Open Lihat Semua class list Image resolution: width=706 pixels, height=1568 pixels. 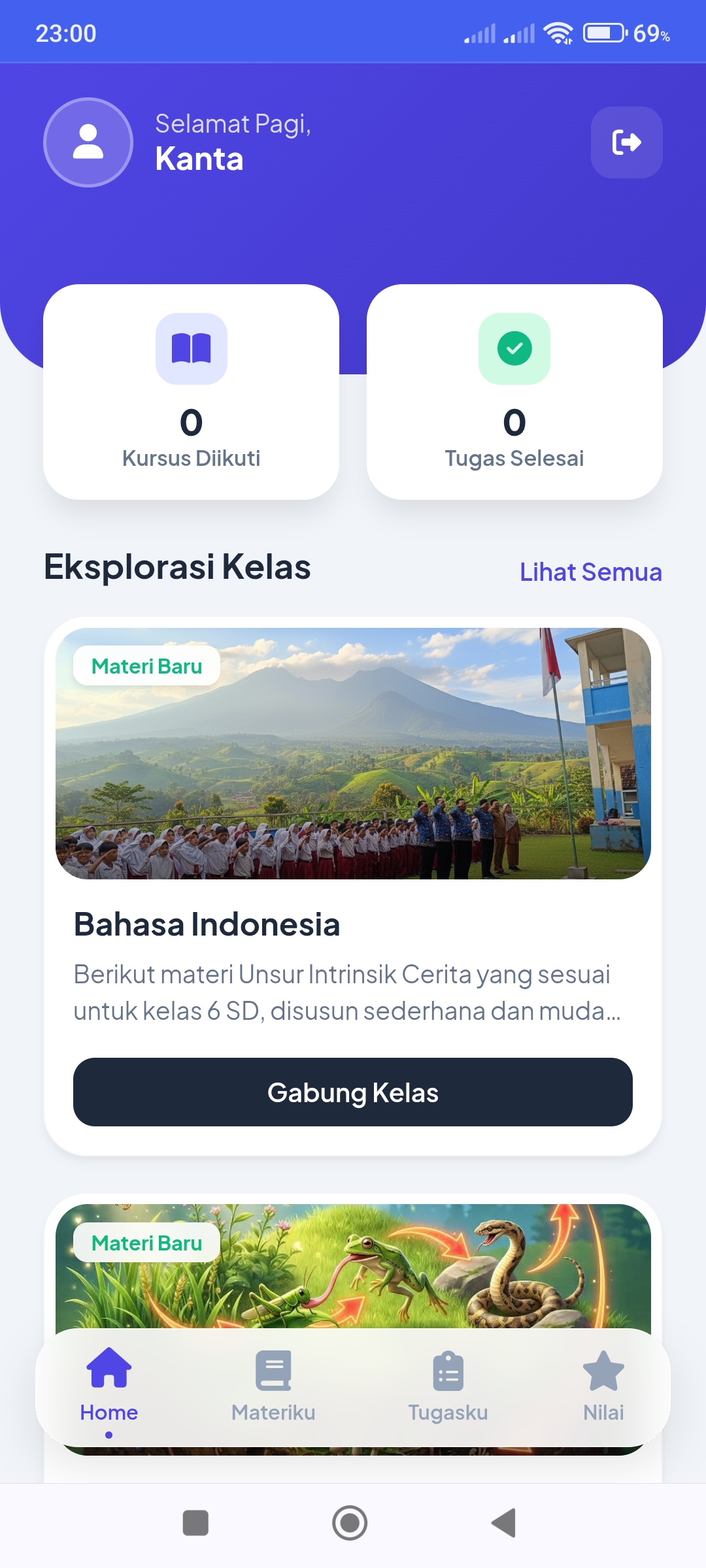[590, 572]
